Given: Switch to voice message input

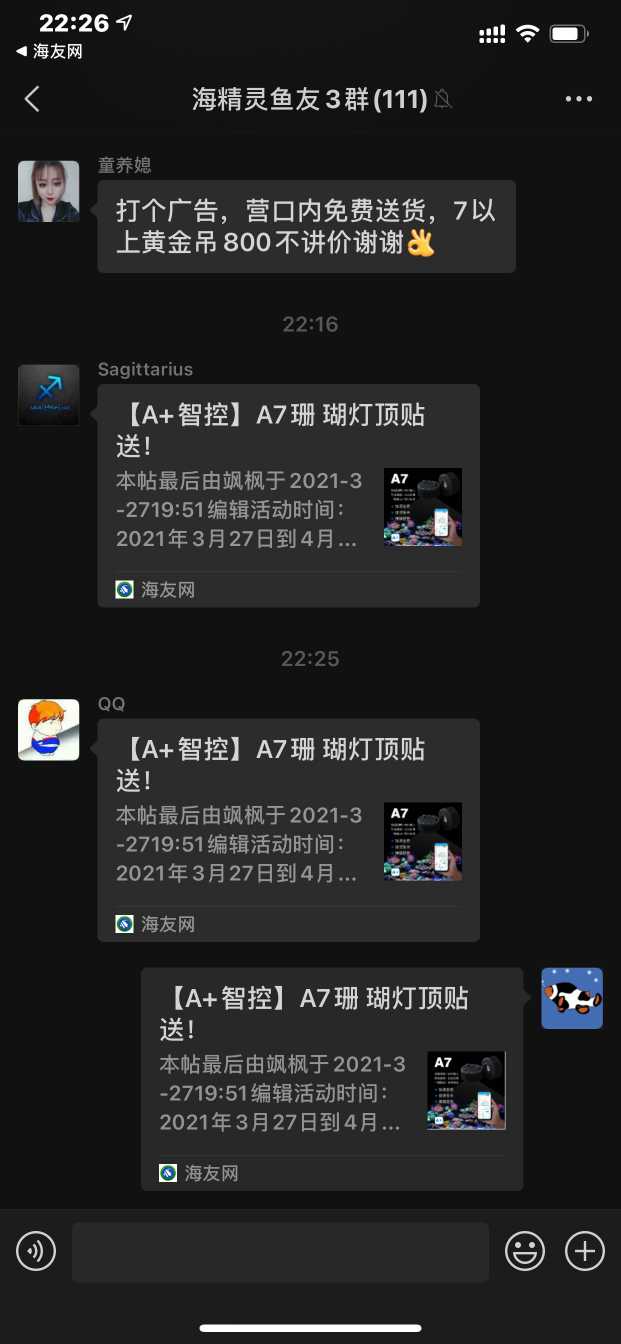Looking at the screenshot, I should 36,1251.
